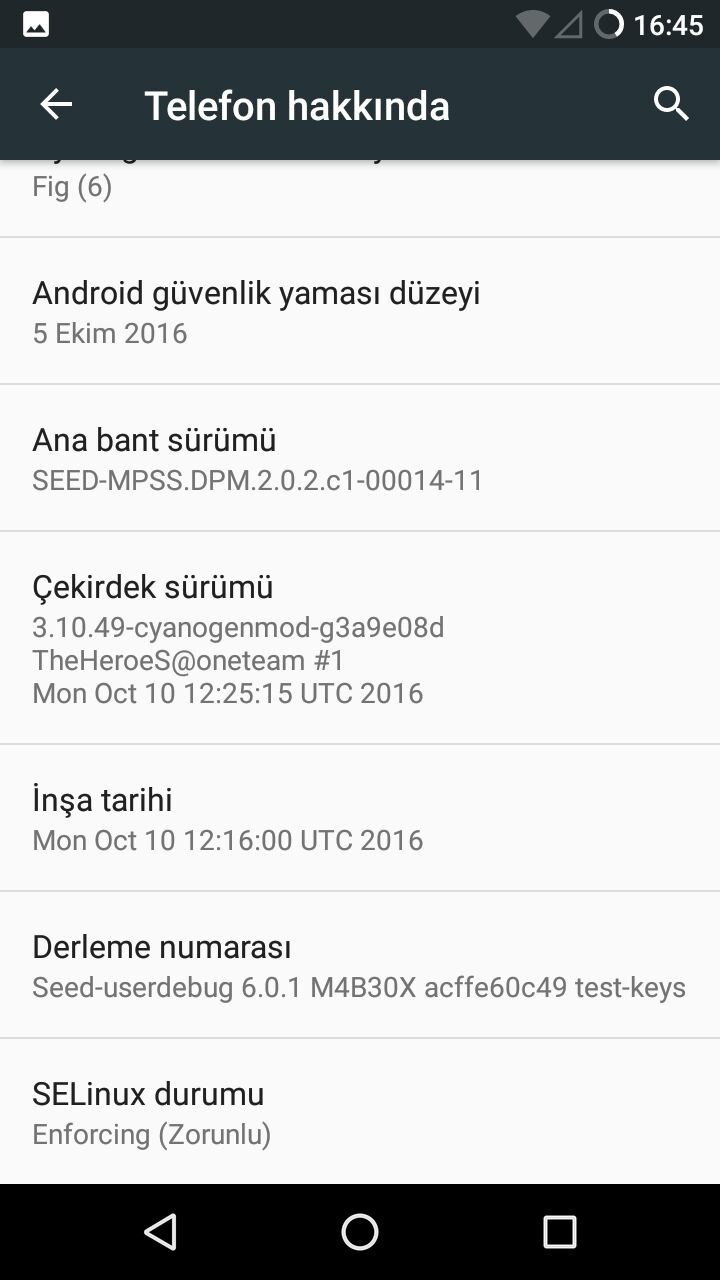The height and width of the screenshot is (1280, 720).
Task: Go back from Telefon hakkında
Action: 56,104
